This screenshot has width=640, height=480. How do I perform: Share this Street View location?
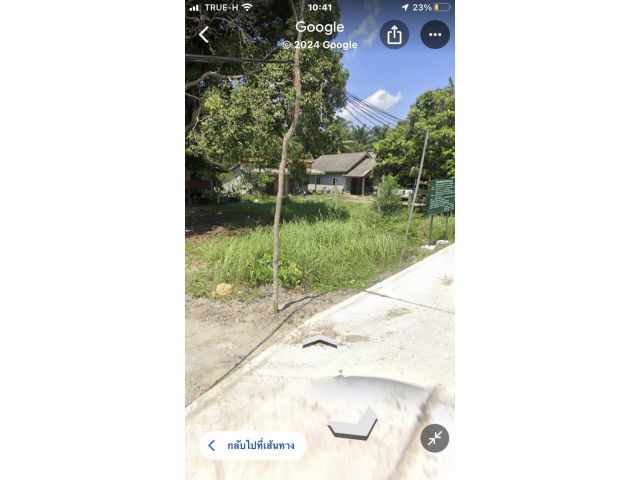point(394,35)
